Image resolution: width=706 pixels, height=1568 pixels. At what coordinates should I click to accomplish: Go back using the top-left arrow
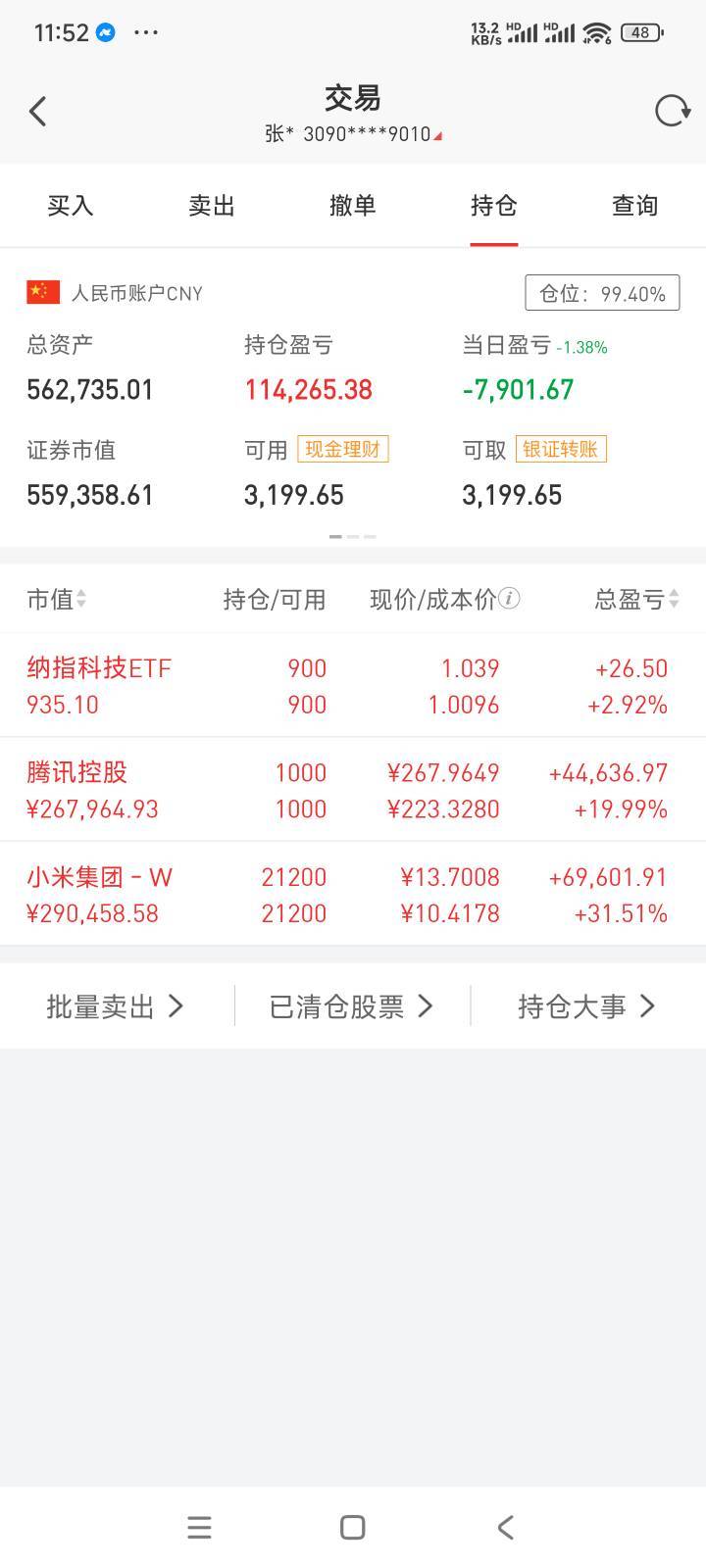tap(38, 111)
